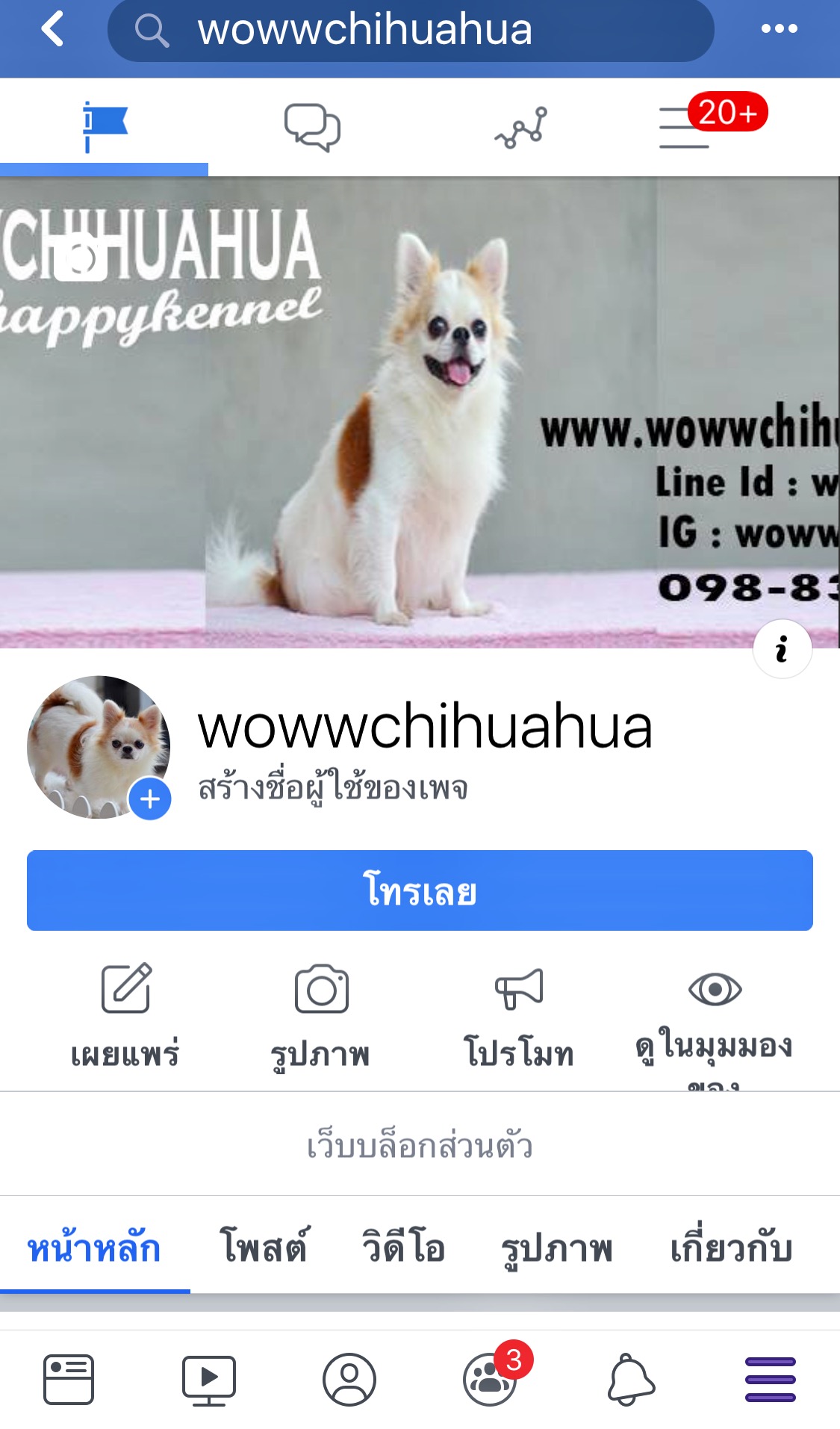The width and height of the screenshot is (840, 1429).
Task: Switch to the วิดีโอ tab
Action: (403, 1247)
